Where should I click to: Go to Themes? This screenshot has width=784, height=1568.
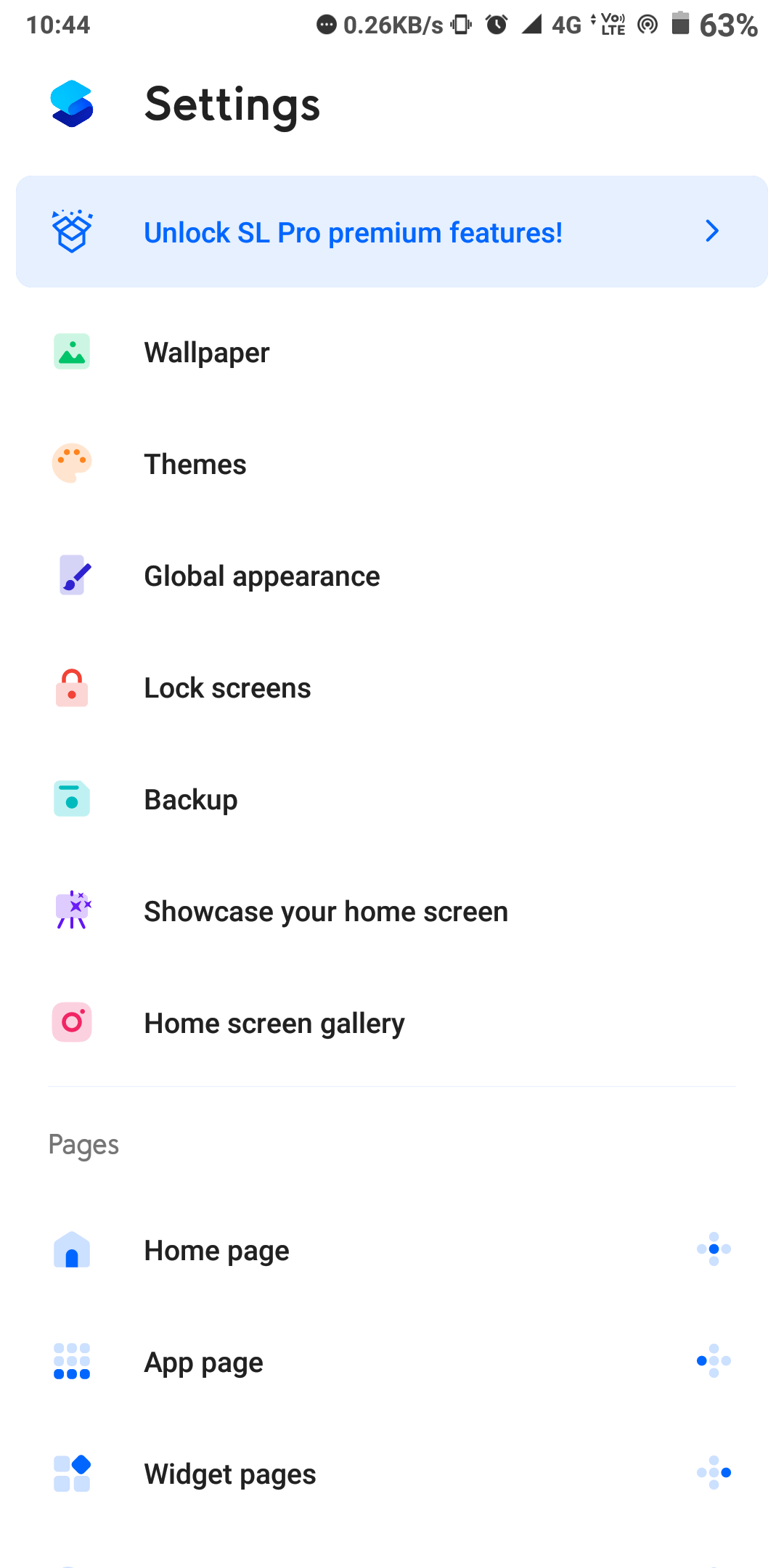195,465
